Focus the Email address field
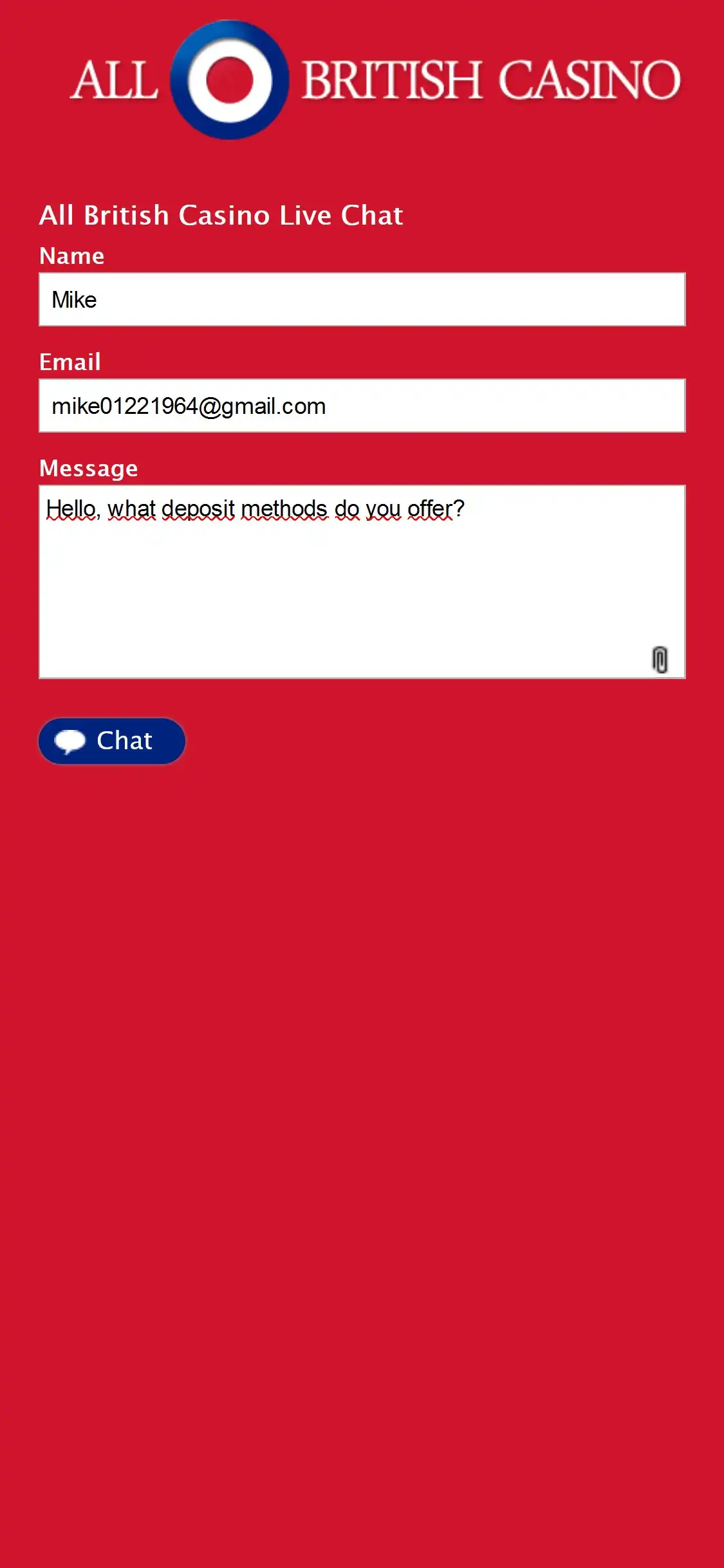This screenshot has height=1568, width=724. click(x=362, y=406)
